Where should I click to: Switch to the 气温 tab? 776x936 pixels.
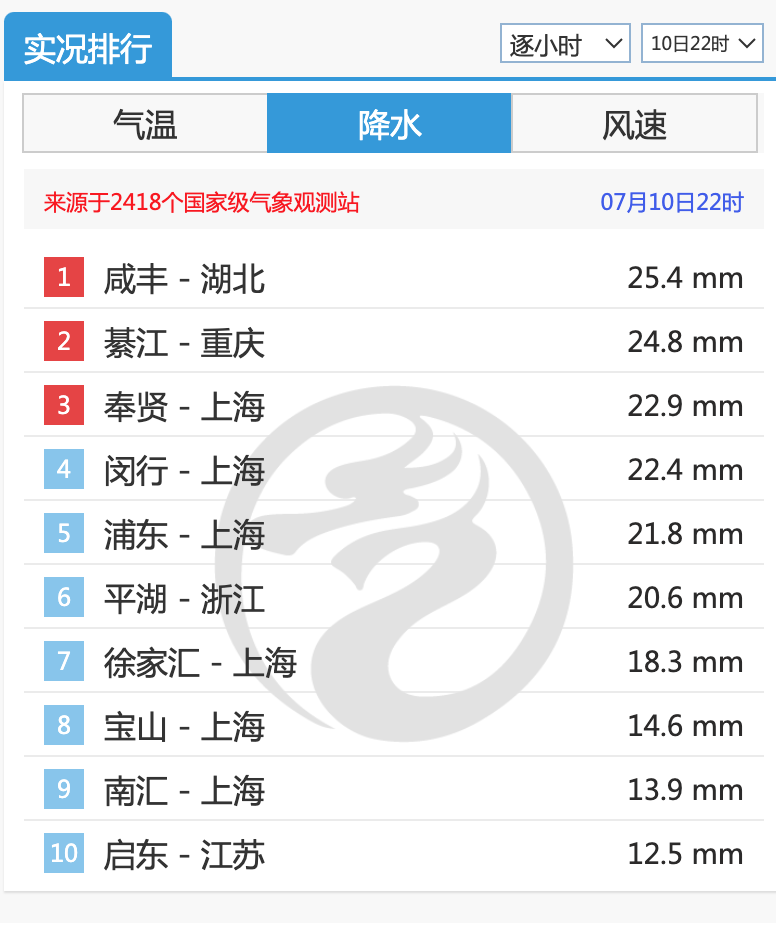144,122
